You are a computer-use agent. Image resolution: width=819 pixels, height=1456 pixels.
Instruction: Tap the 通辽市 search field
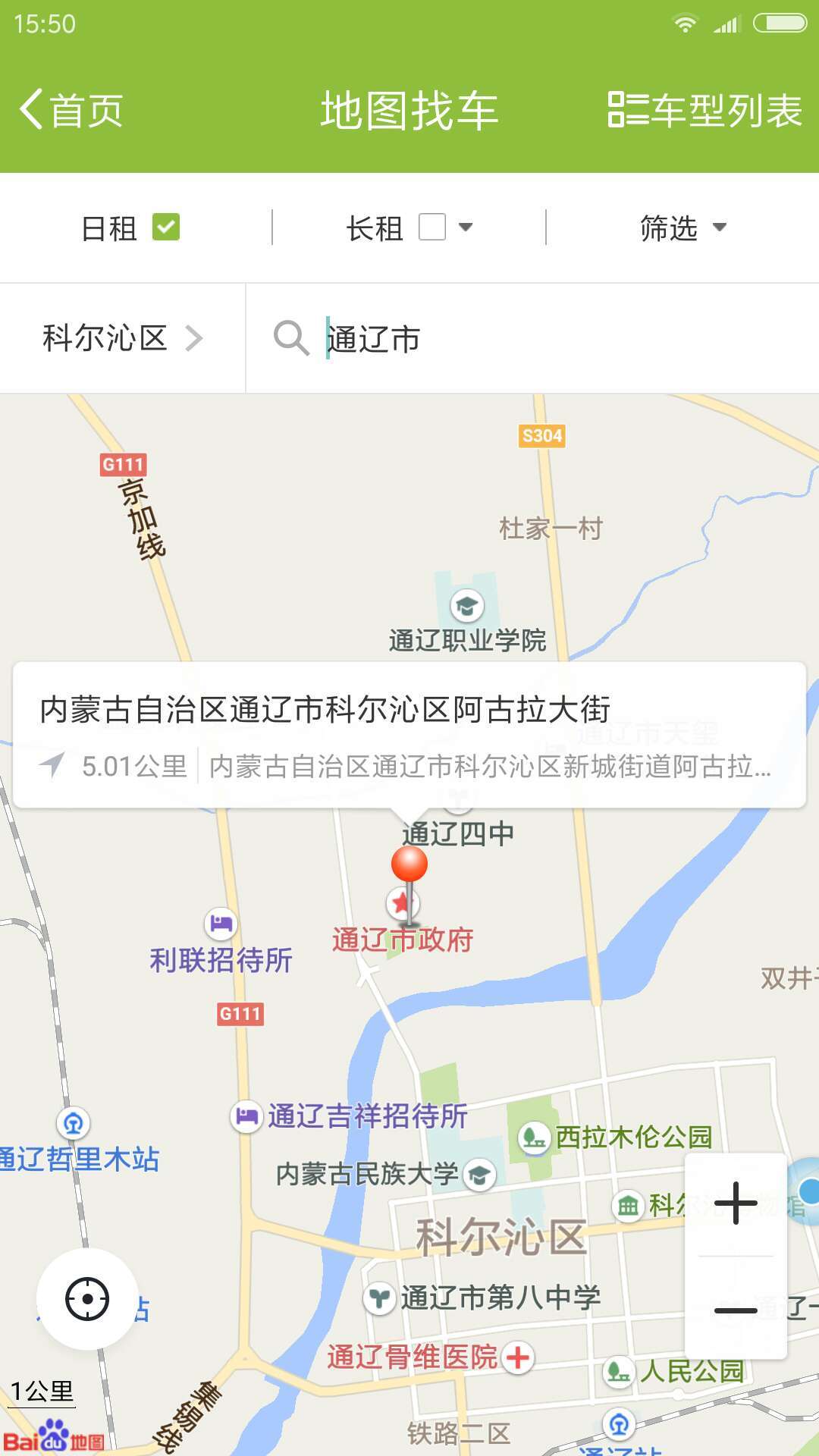532,338
